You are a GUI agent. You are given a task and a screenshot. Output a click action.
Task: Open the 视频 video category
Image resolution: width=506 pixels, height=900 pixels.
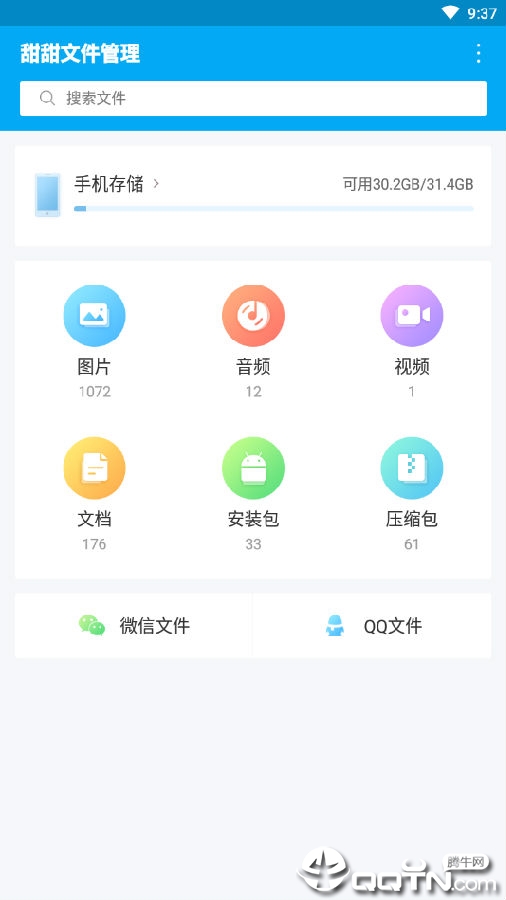(x=411, y=342)
